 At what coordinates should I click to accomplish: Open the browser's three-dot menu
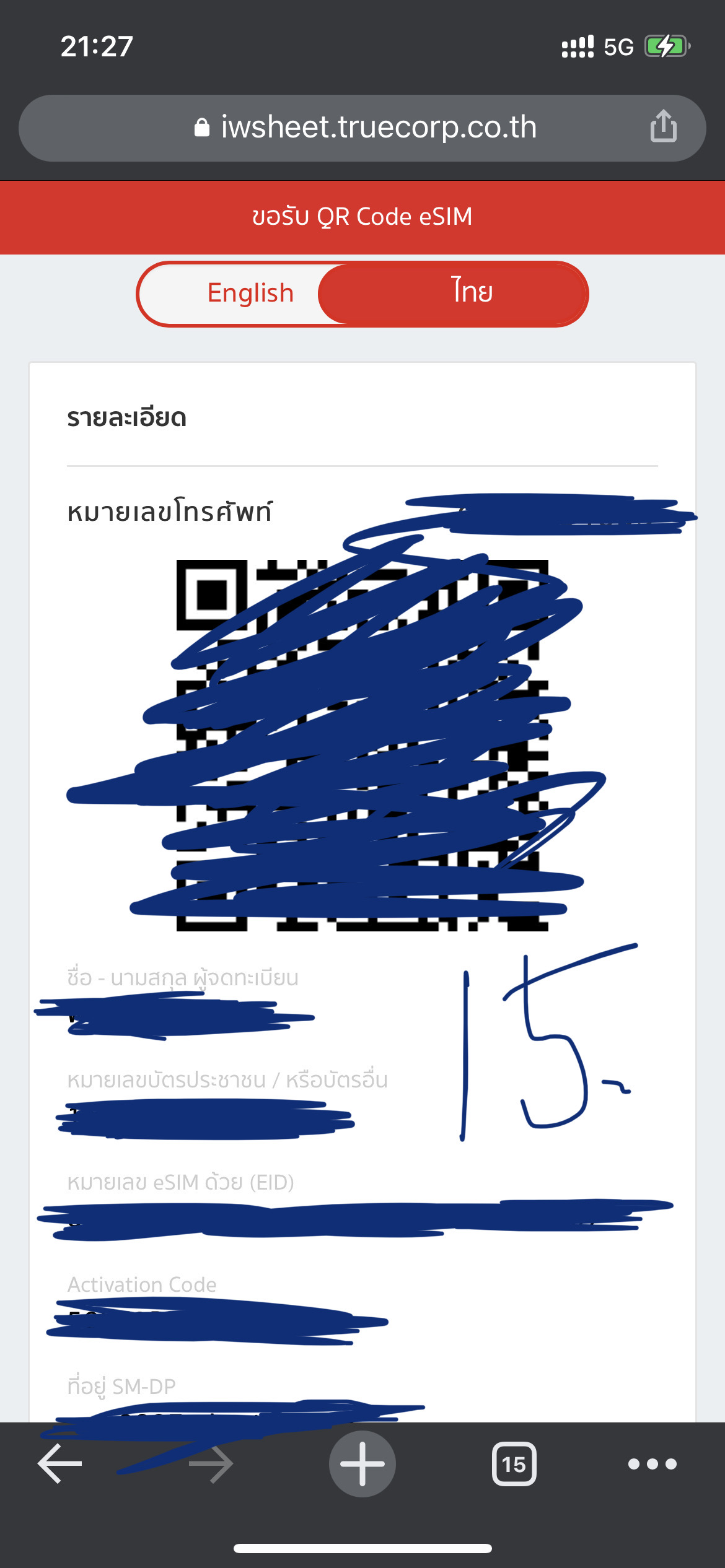click(652, 1464)
